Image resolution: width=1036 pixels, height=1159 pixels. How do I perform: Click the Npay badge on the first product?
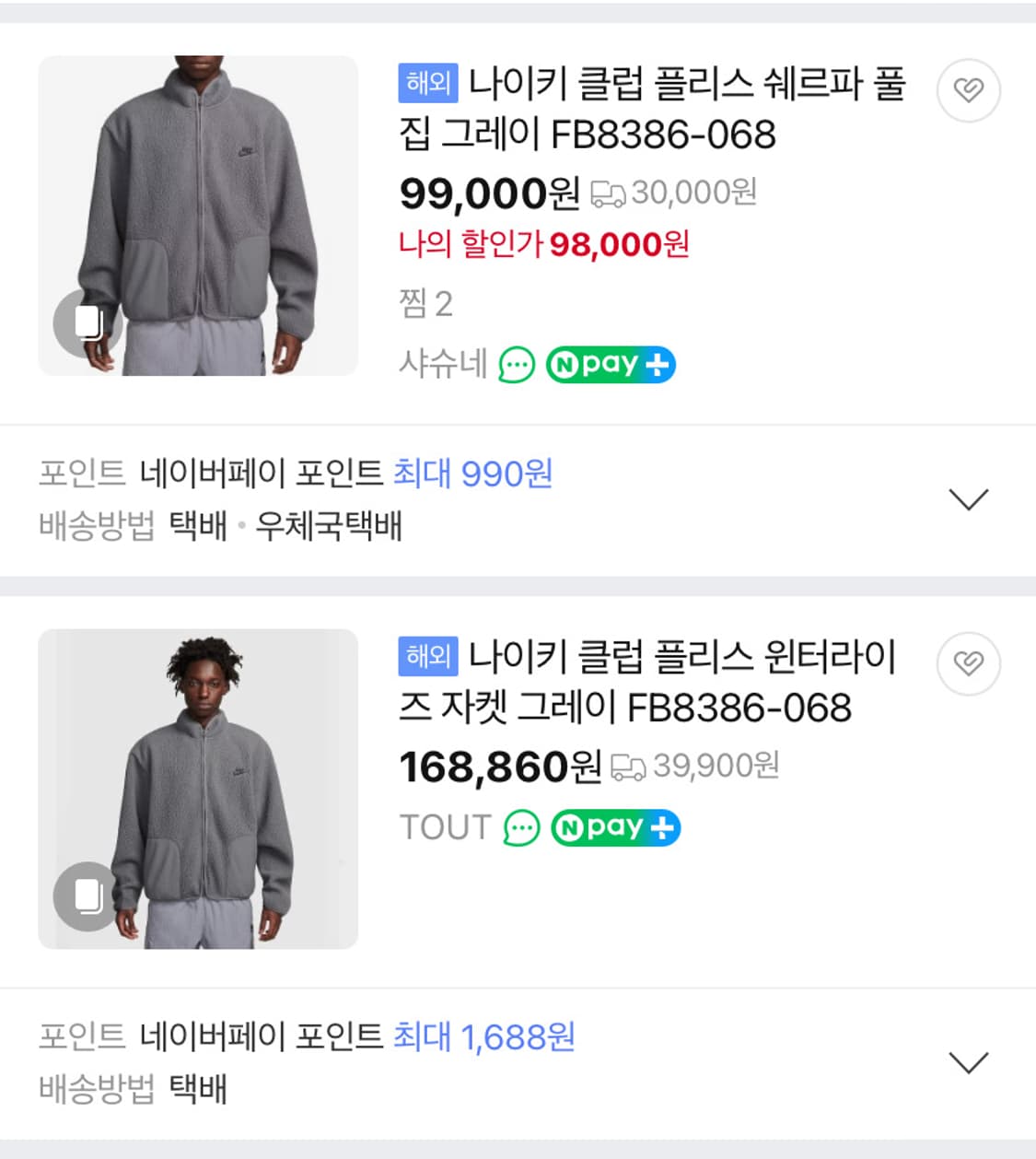pyautogui.click(x=611, y=365)
